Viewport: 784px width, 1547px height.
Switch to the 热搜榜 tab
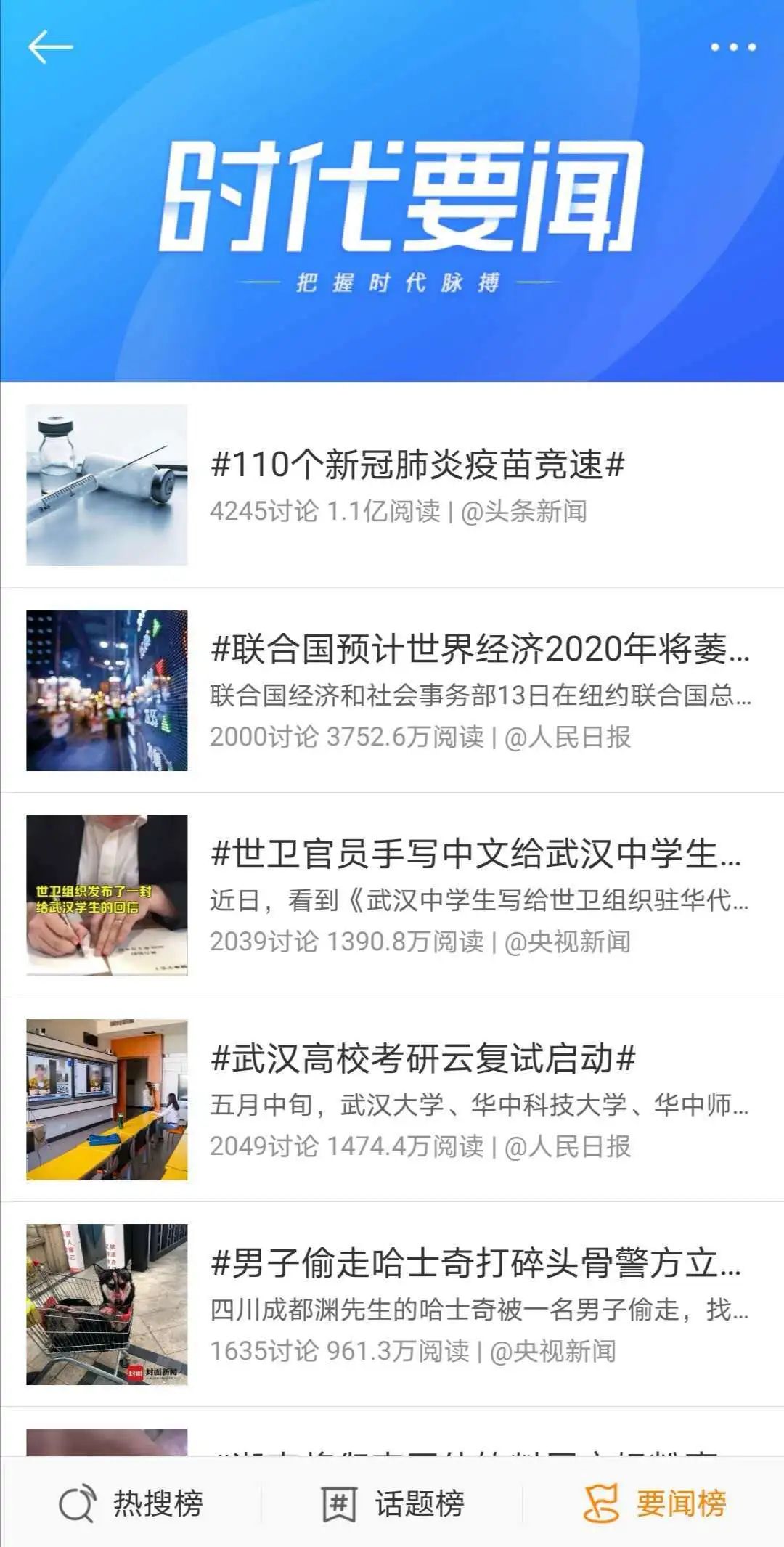[x=131, y=1503]
